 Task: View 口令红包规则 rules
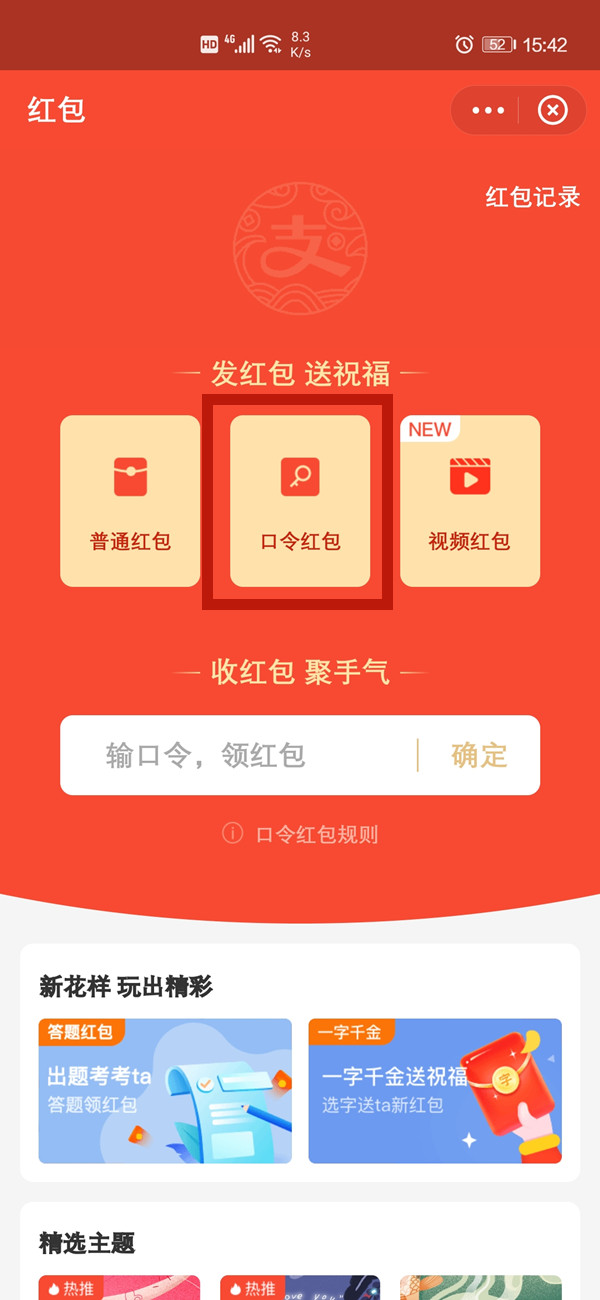(316, 834)
